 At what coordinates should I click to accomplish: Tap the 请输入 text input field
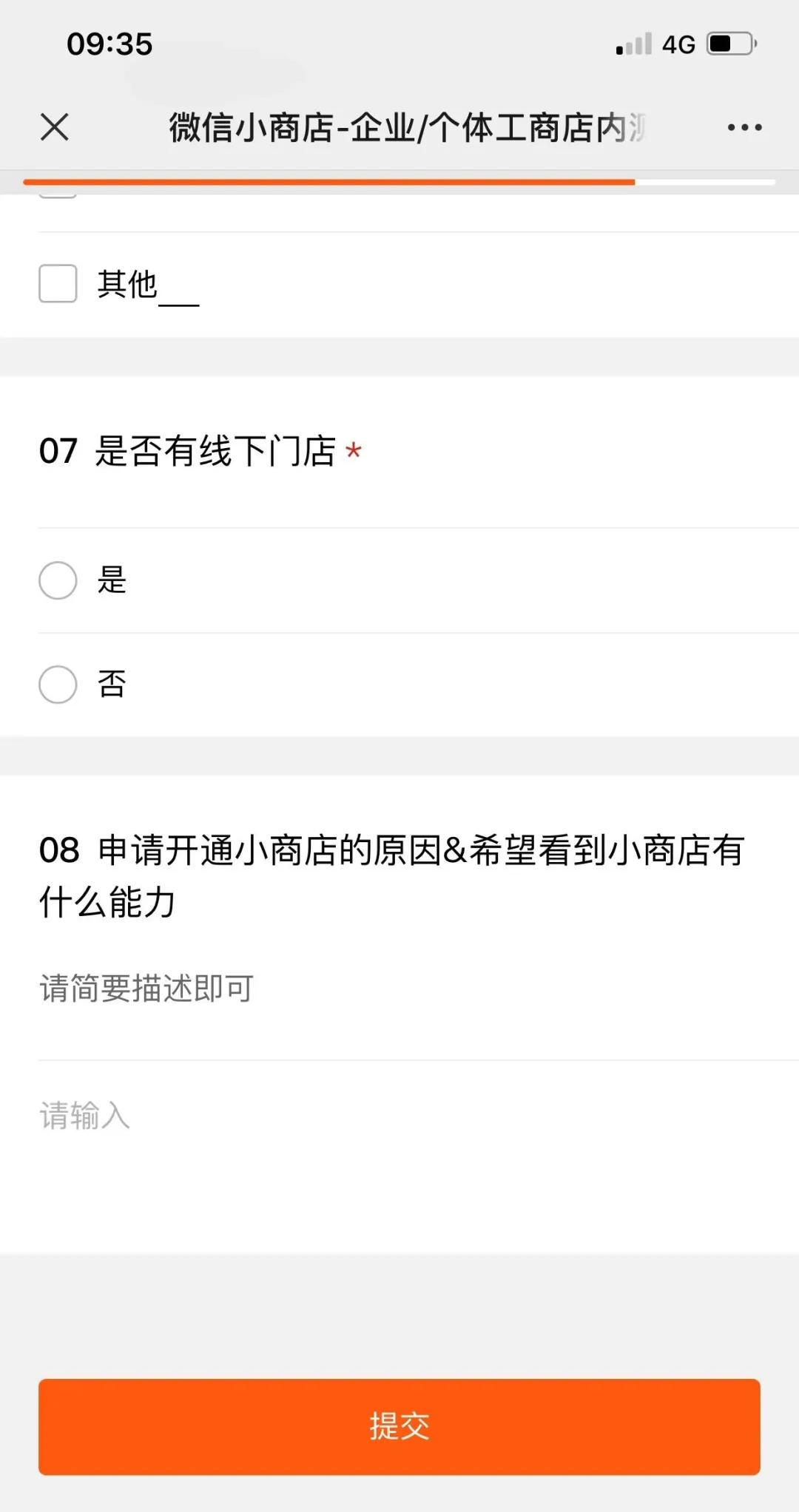point(85,1117)
